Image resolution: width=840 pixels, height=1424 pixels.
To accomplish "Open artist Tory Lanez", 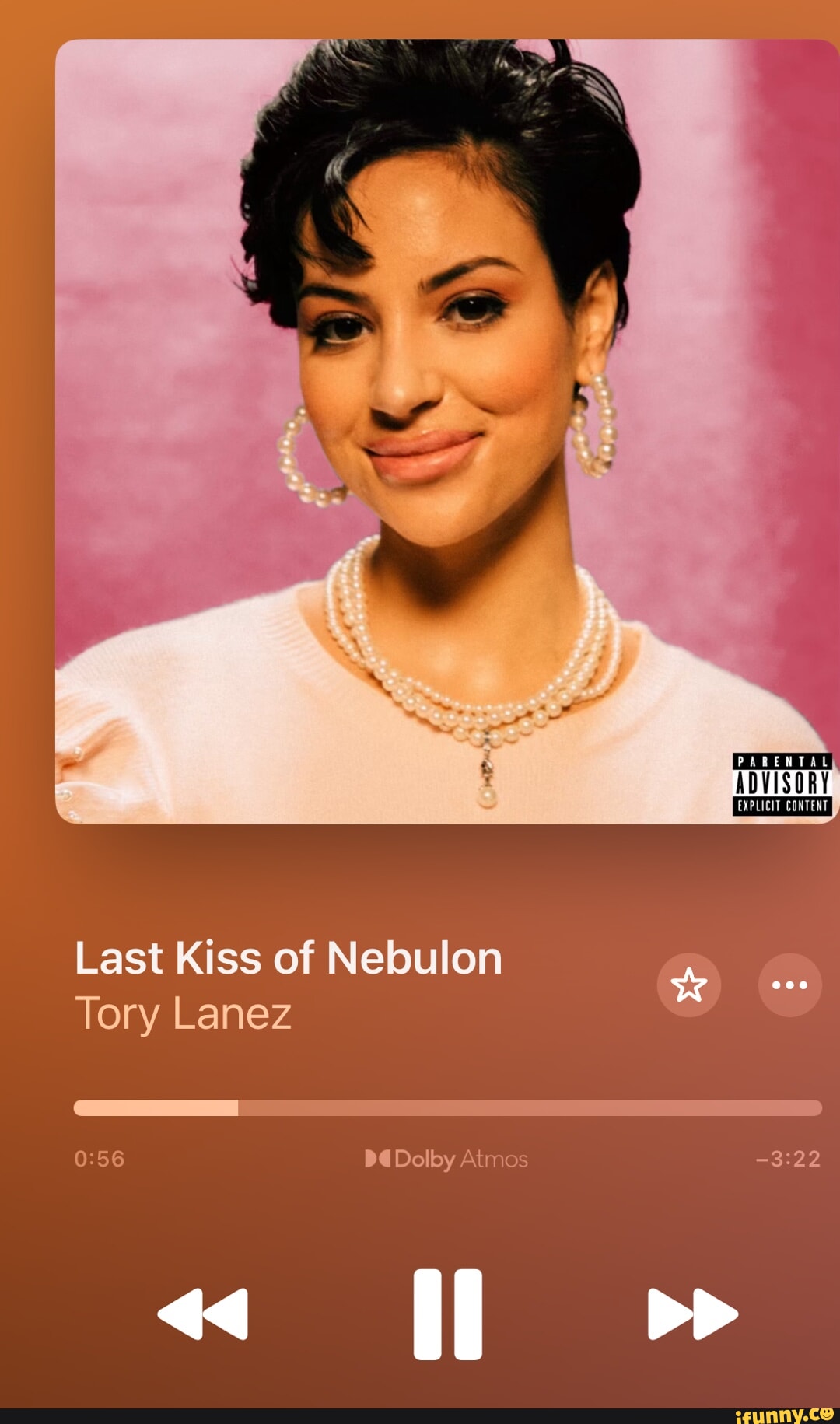I will (183, 1013).
